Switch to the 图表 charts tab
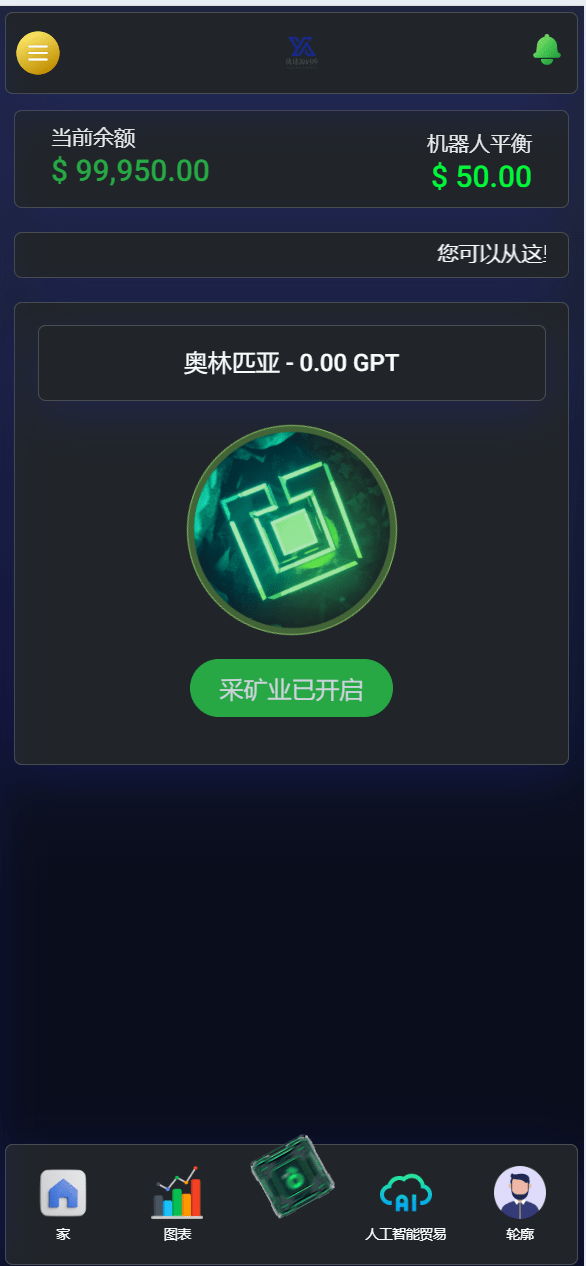 coord(177,1204)
